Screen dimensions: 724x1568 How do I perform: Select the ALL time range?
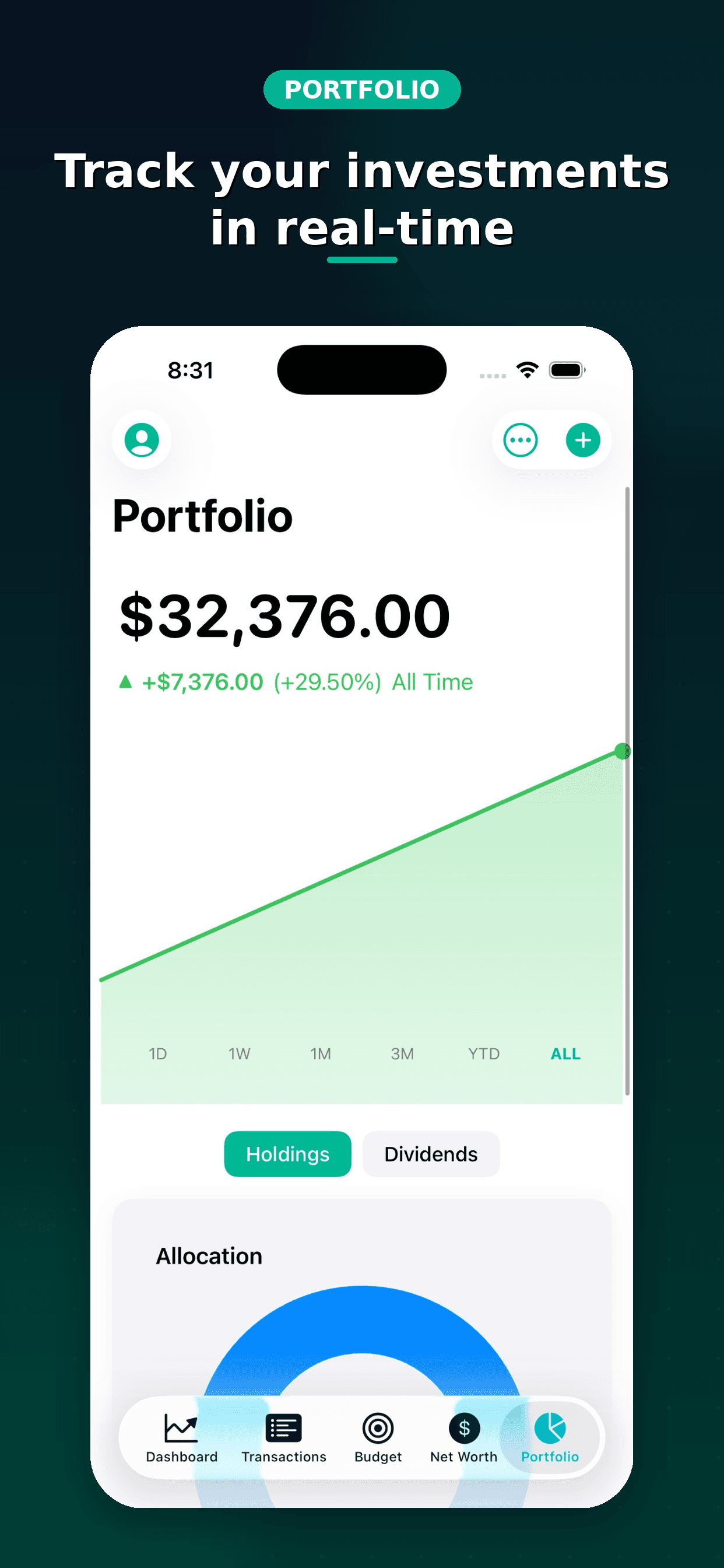[565, 1053]
